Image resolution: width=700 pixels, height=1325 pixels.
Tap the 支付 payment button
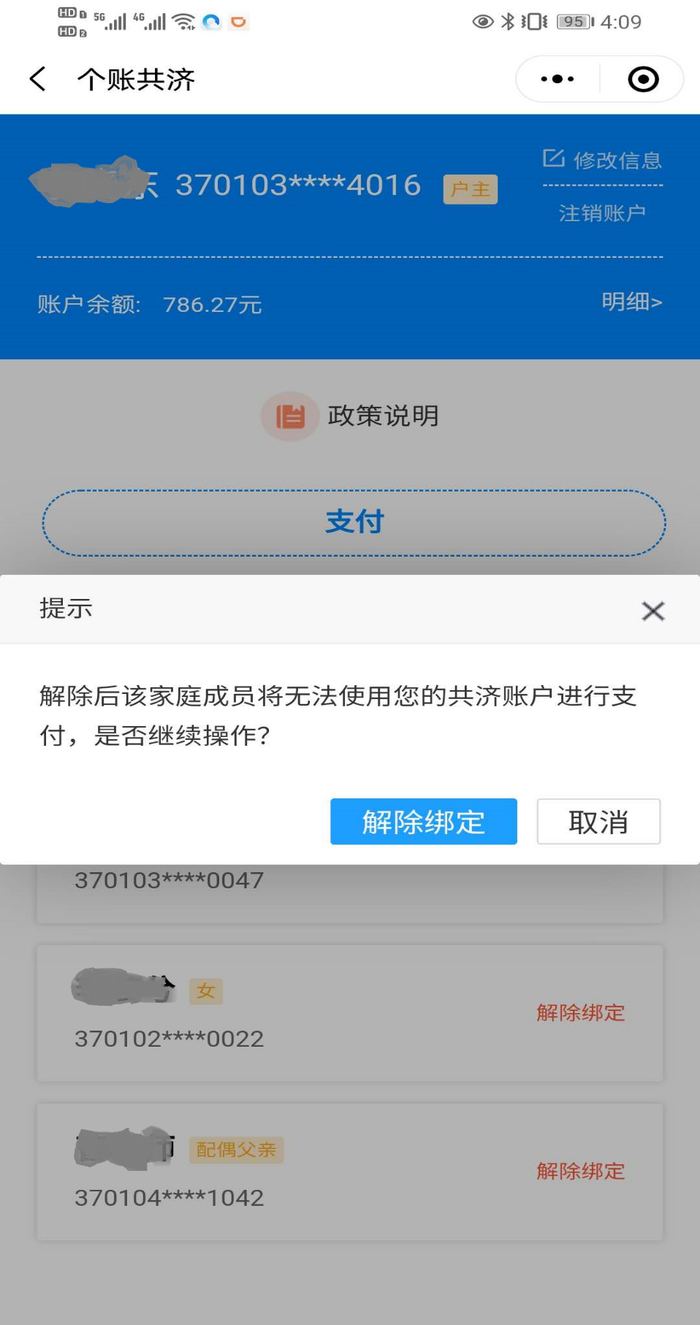pos(354,522)
